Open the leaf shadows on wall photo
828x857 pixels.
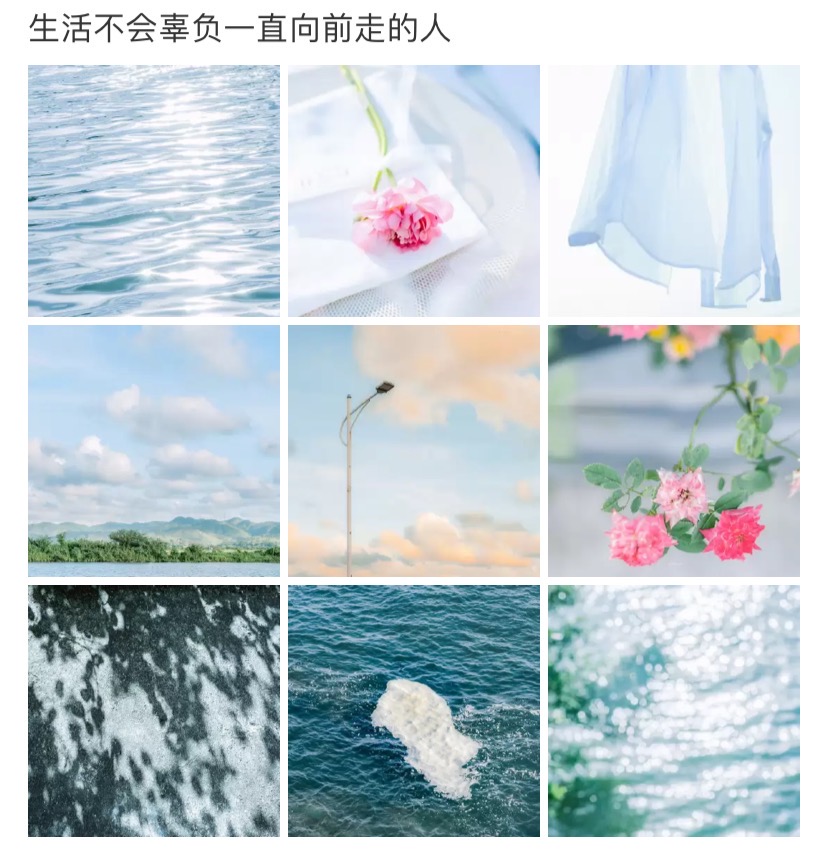tap(154, 711)
